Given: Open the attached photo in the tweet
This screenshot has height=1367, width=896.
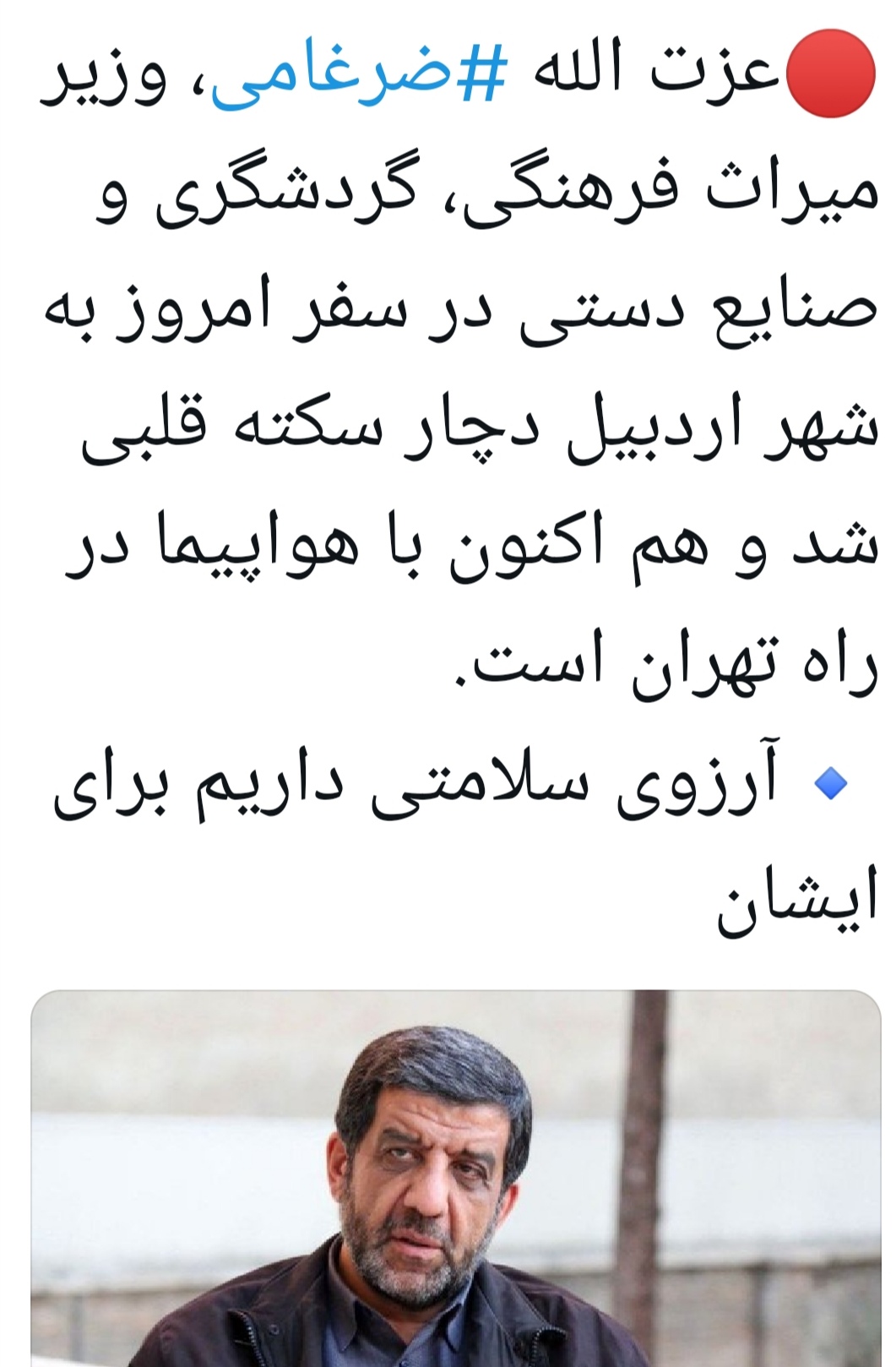Looking at the screenshot, I should click(456, 1178).
